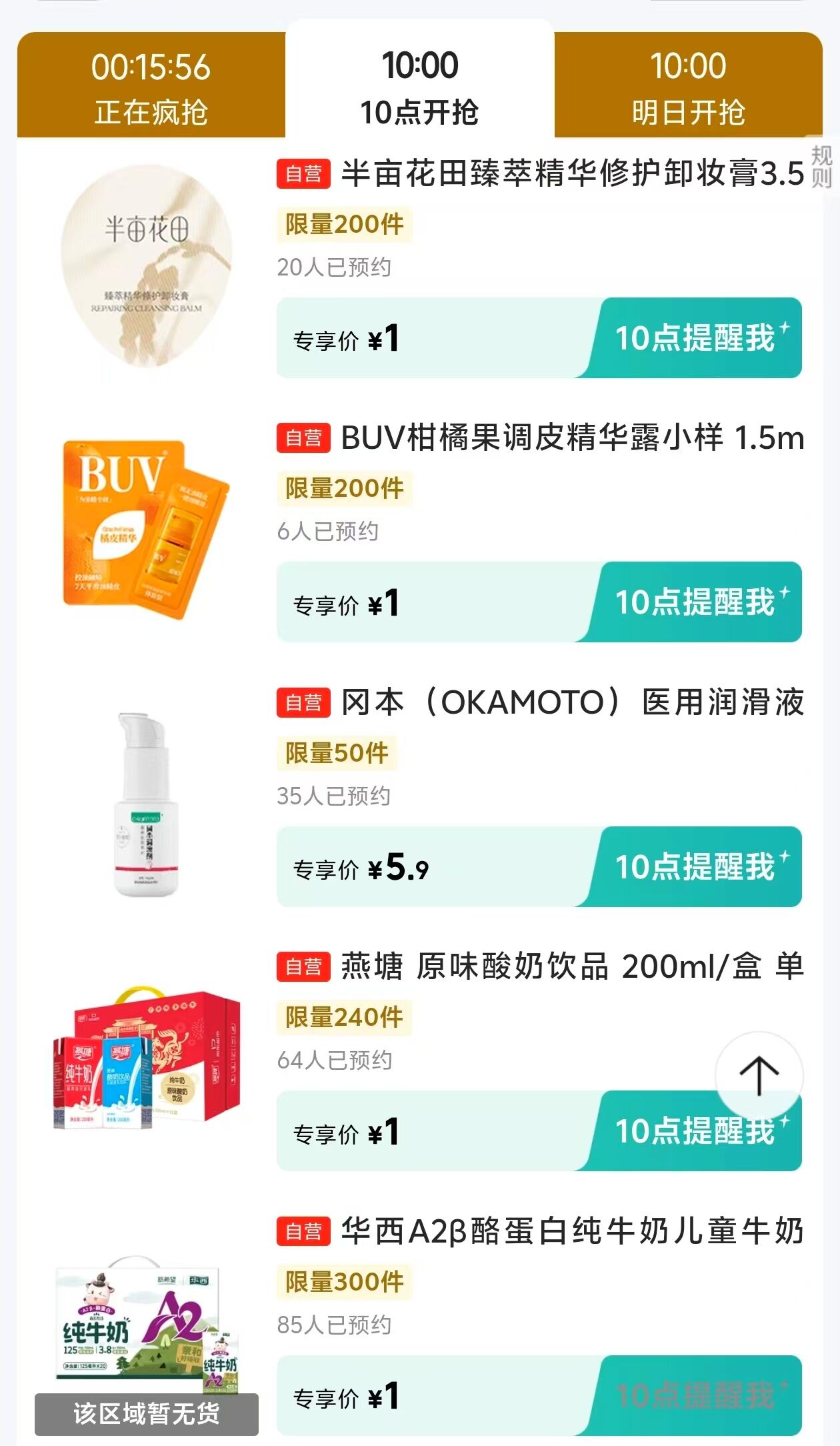Open 燕塘 milk gift box product image
840x1446 pixels.
(x=147, y=1059)
